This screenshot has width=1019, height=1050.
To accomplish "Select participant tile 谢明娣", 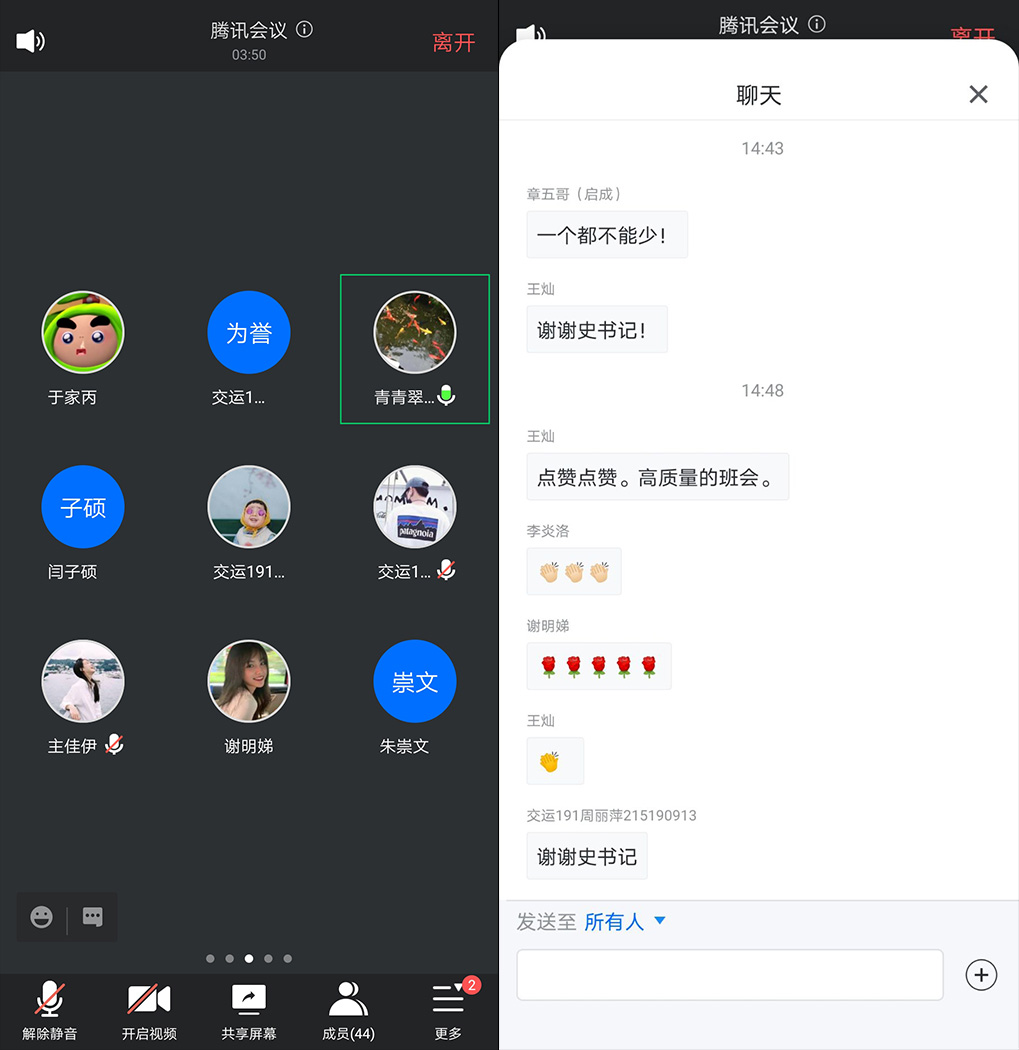I will (x=249, y=695).
